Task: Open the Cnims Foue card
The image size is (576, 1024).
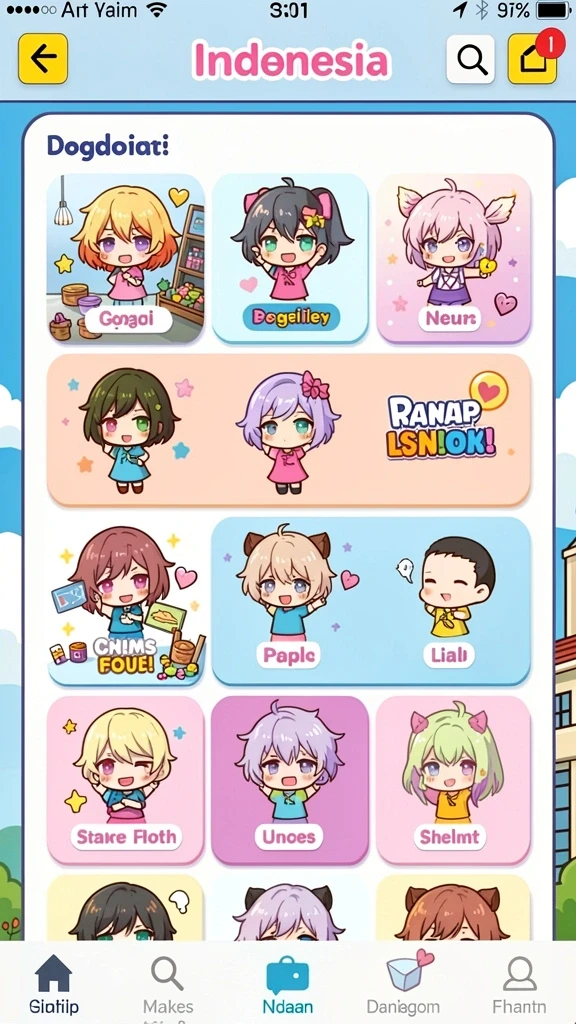Action: pyautogui.click(x=126, y=601)
